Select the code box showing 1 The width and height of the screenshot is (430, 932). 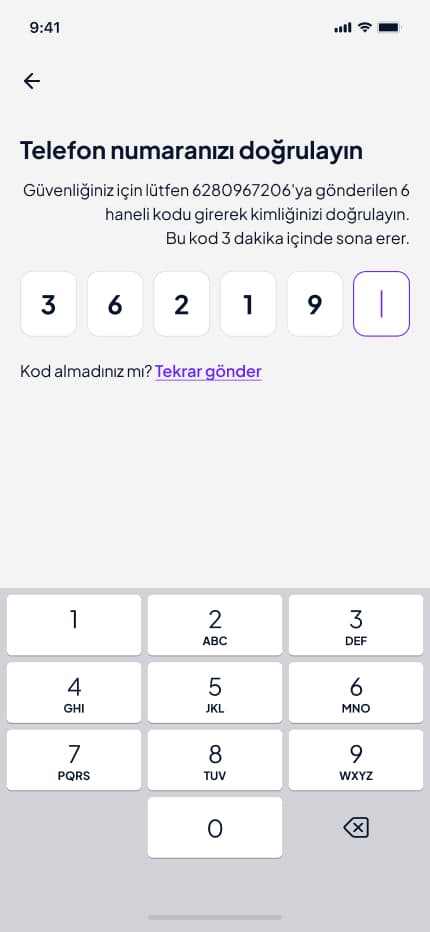[248, 304]
